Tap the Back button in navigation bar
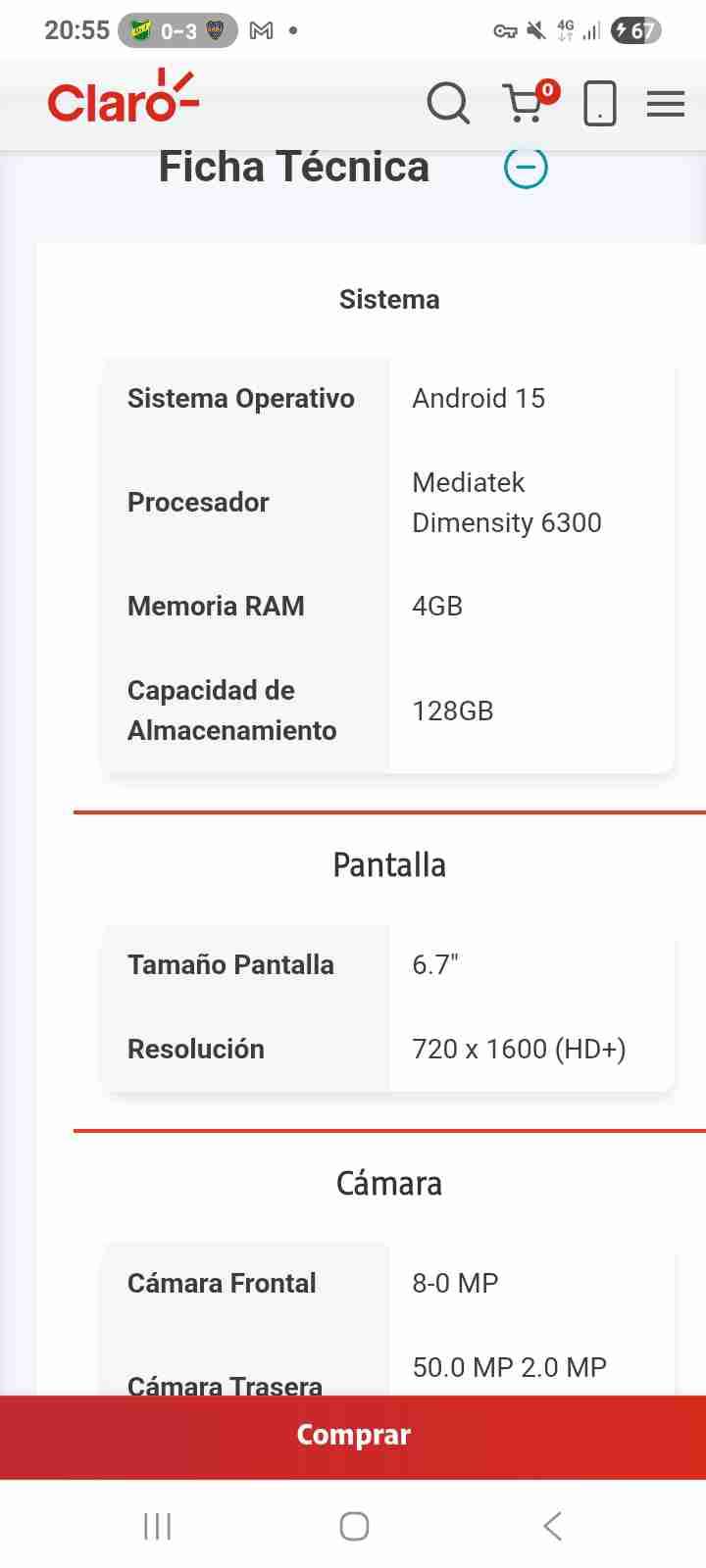The width and height of the screenshot is (706, 1568). pyautogui.click(x=551, y=1525)
